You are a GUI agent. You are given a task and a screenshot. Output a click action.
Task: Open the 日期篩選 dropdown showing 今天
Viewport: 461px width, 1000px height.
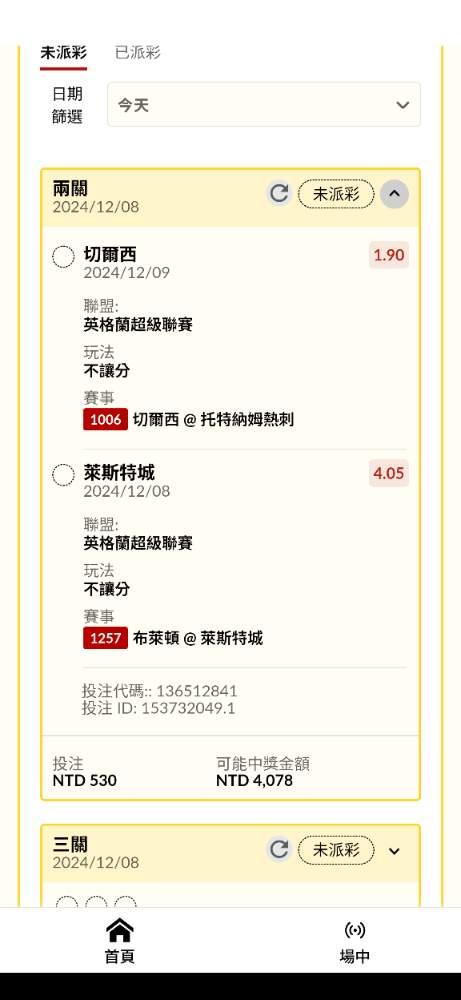coord(263,105)
